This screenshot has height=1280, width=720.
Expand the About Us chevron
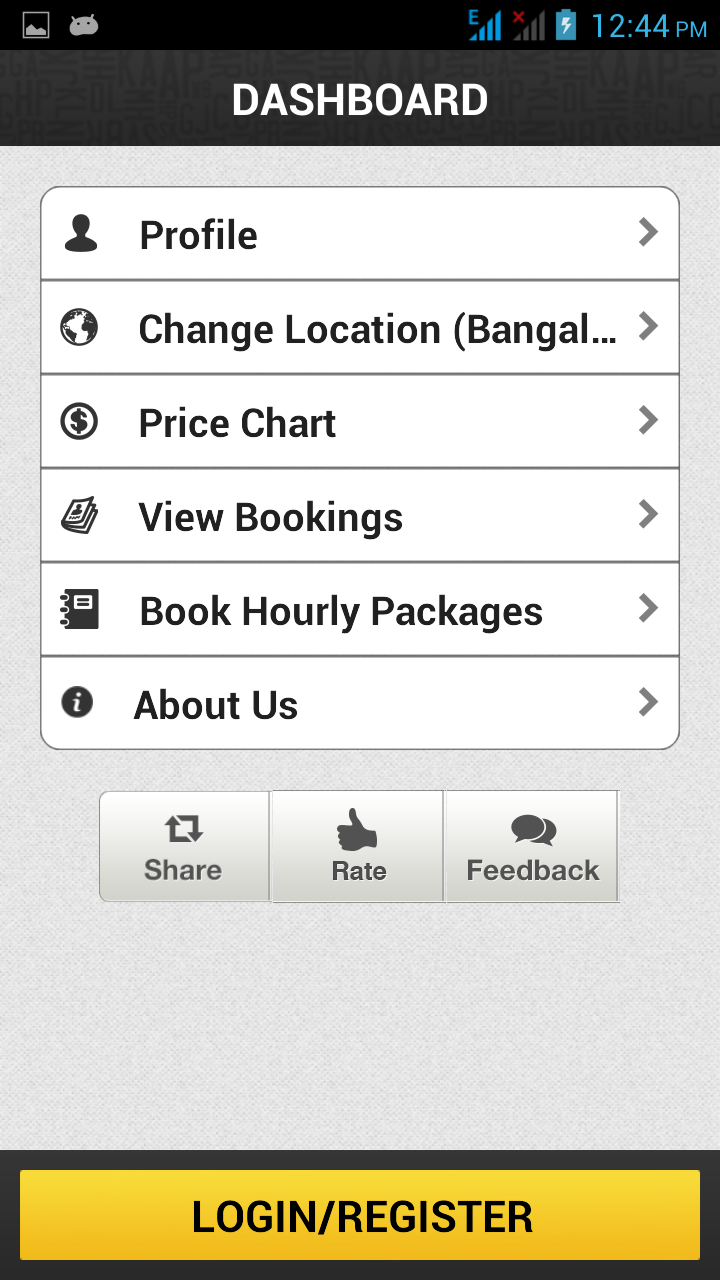point(648,702)
